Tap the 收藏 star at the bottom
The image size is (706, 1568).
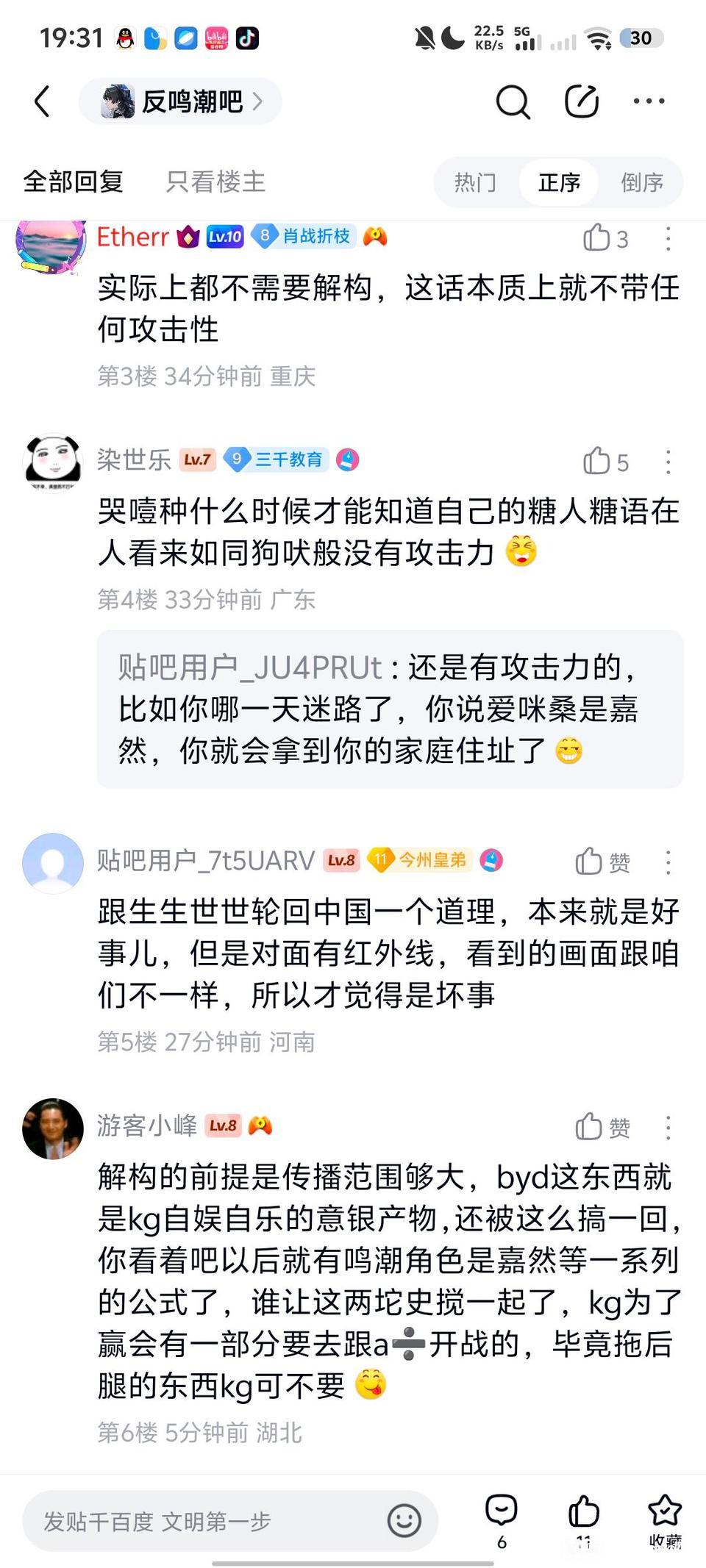665,1521
